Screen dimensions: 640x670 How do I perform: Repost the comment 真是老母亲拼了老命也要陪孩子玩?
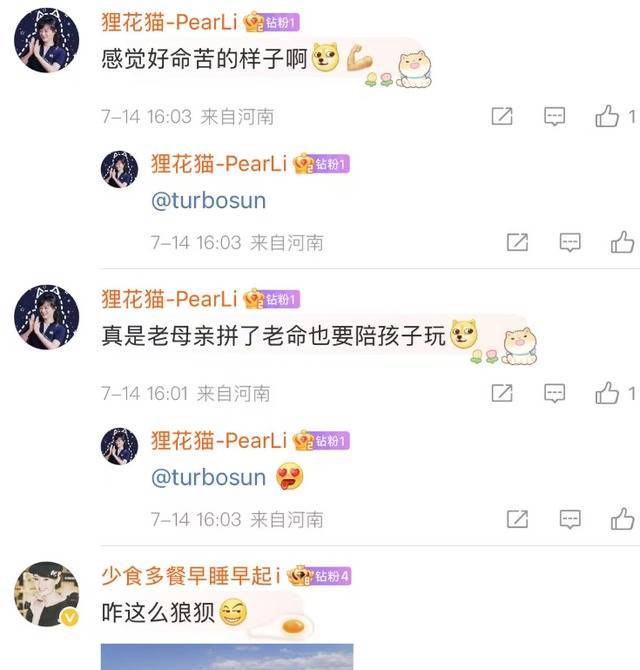pos(503,393)
